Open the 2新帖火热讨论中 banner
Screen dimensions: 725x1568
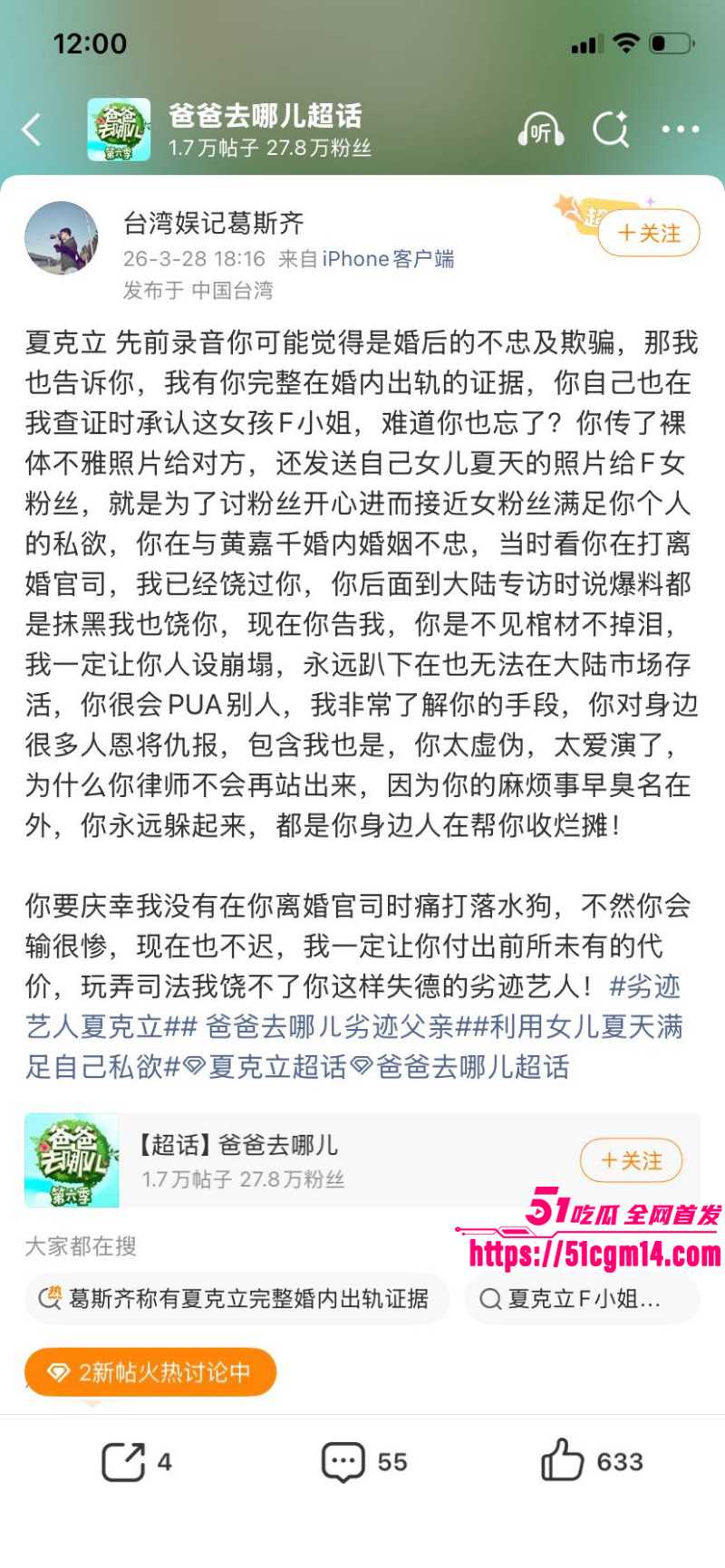149,1372
